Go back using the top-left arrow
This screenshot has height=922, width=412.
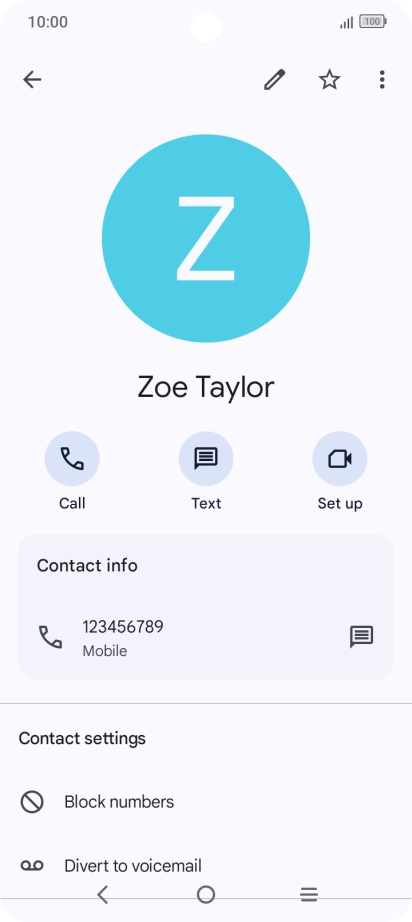tap(32, 79)
